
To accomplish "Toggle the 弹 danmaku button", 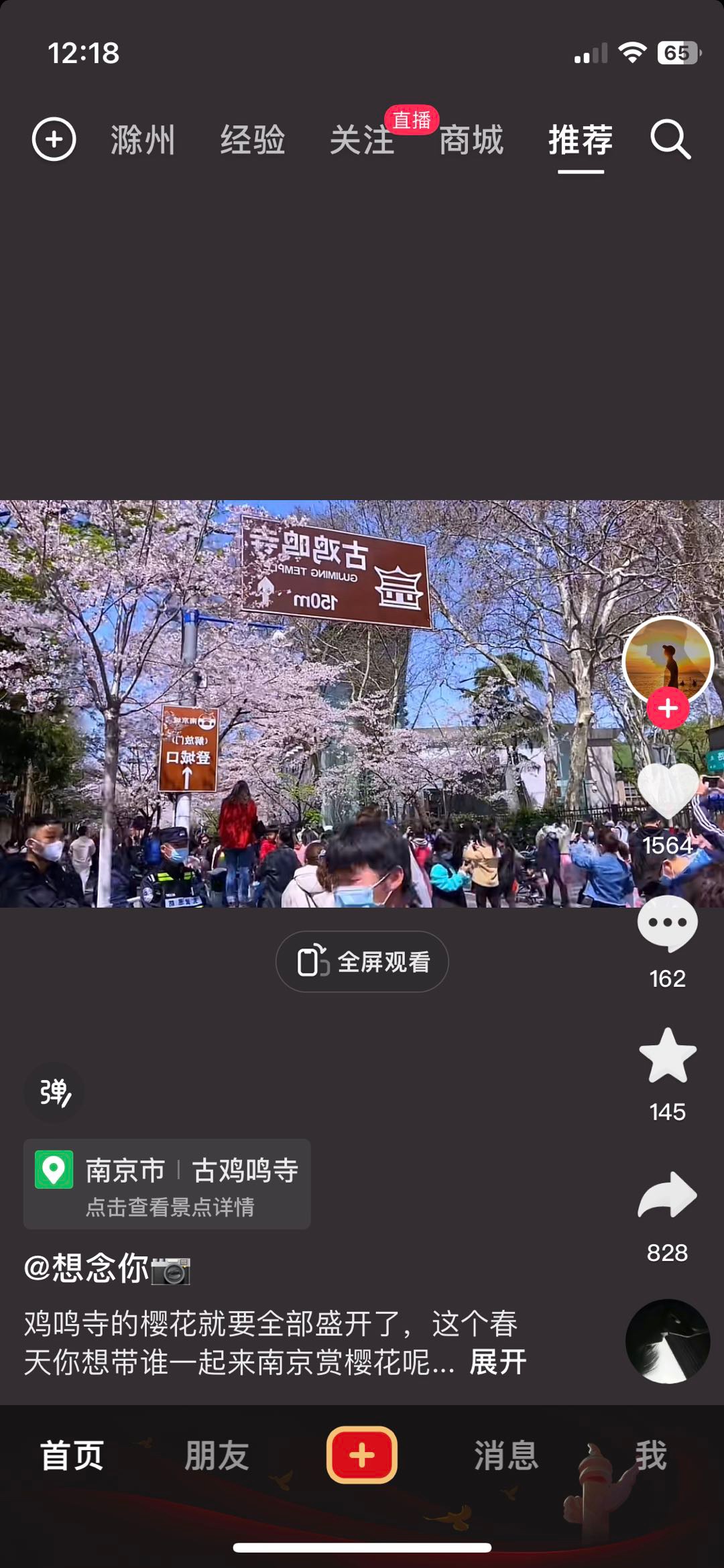I will pos(54,1092).
